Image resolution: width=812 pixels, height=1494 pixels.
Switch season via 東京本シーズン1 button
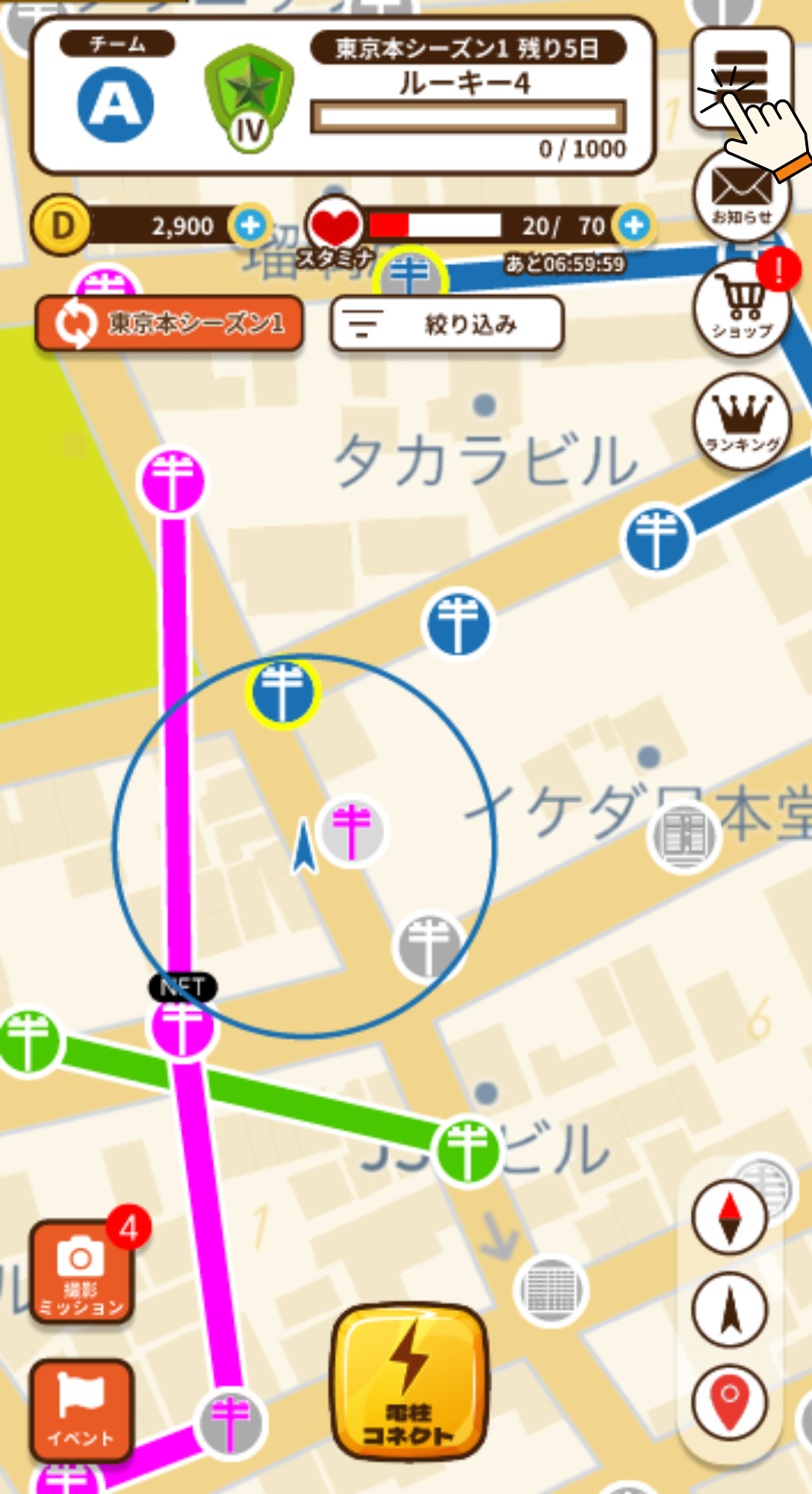[170, 323]
